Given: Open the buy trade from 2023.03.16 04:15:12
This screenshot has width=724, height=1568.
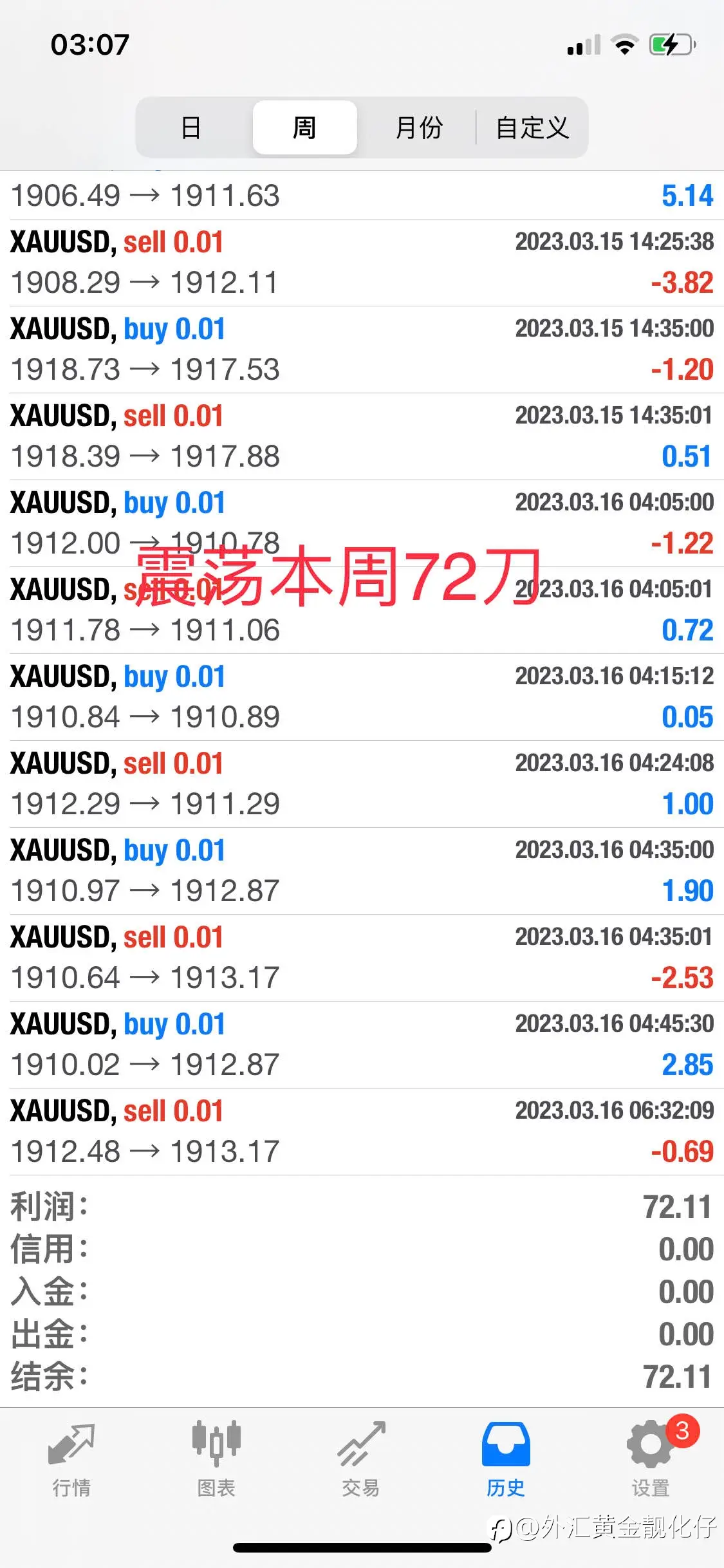Looking at the screenshot, I should click(362, 697).
